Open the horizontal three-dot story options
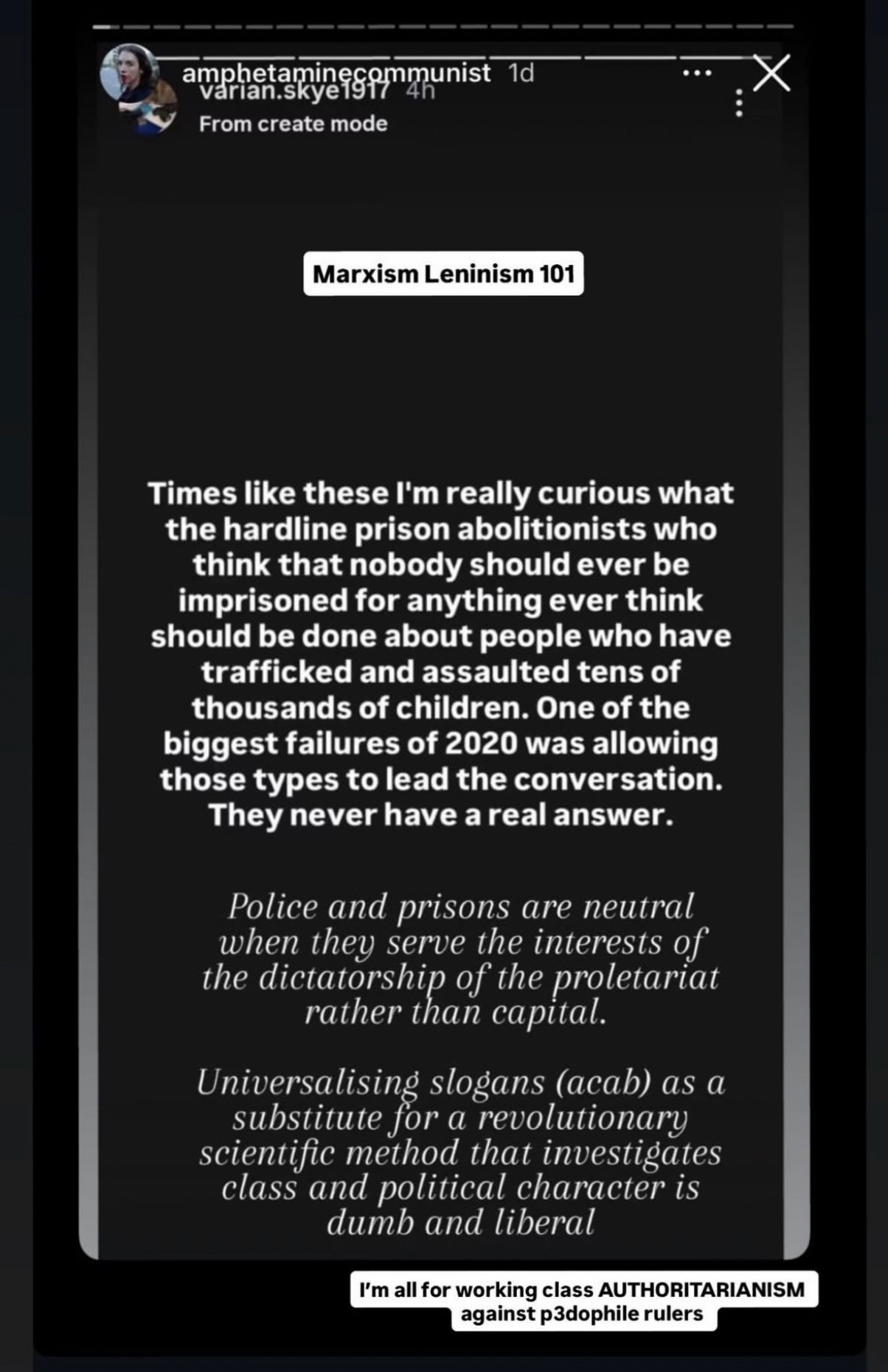888x1372 pixels. pyautogui.click(x=697, y=73)
